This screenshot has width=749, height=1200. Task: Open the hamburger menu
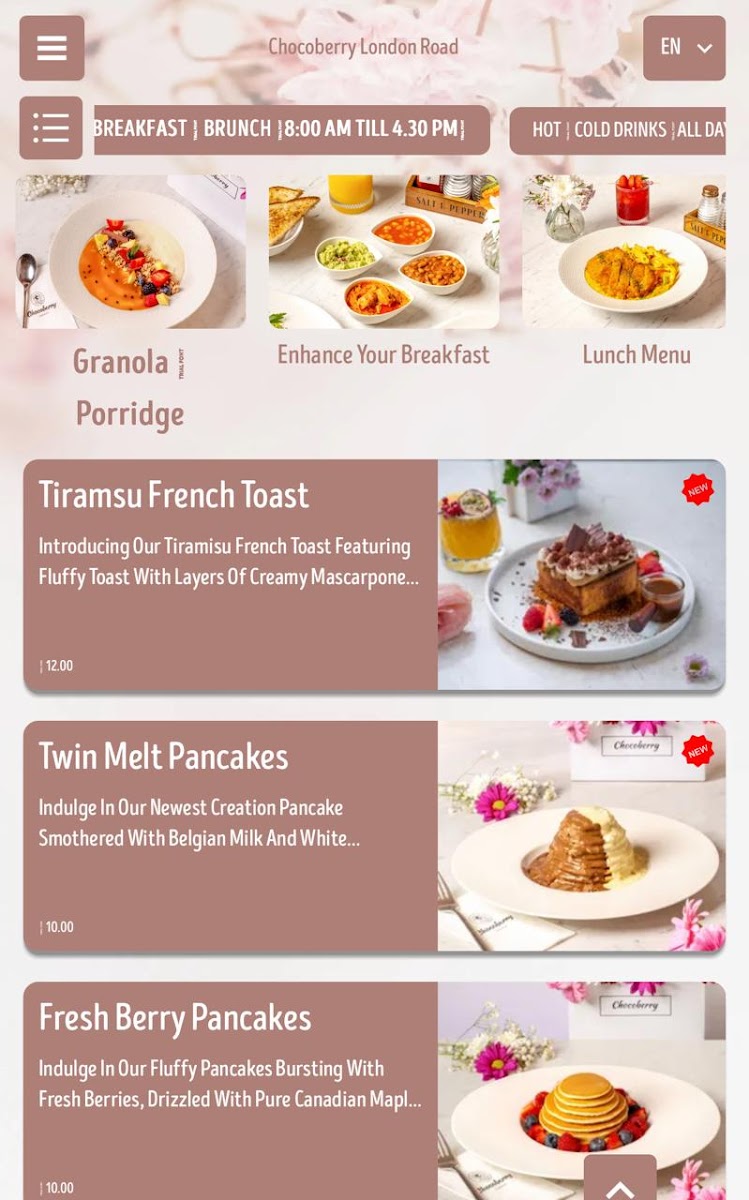52,48
